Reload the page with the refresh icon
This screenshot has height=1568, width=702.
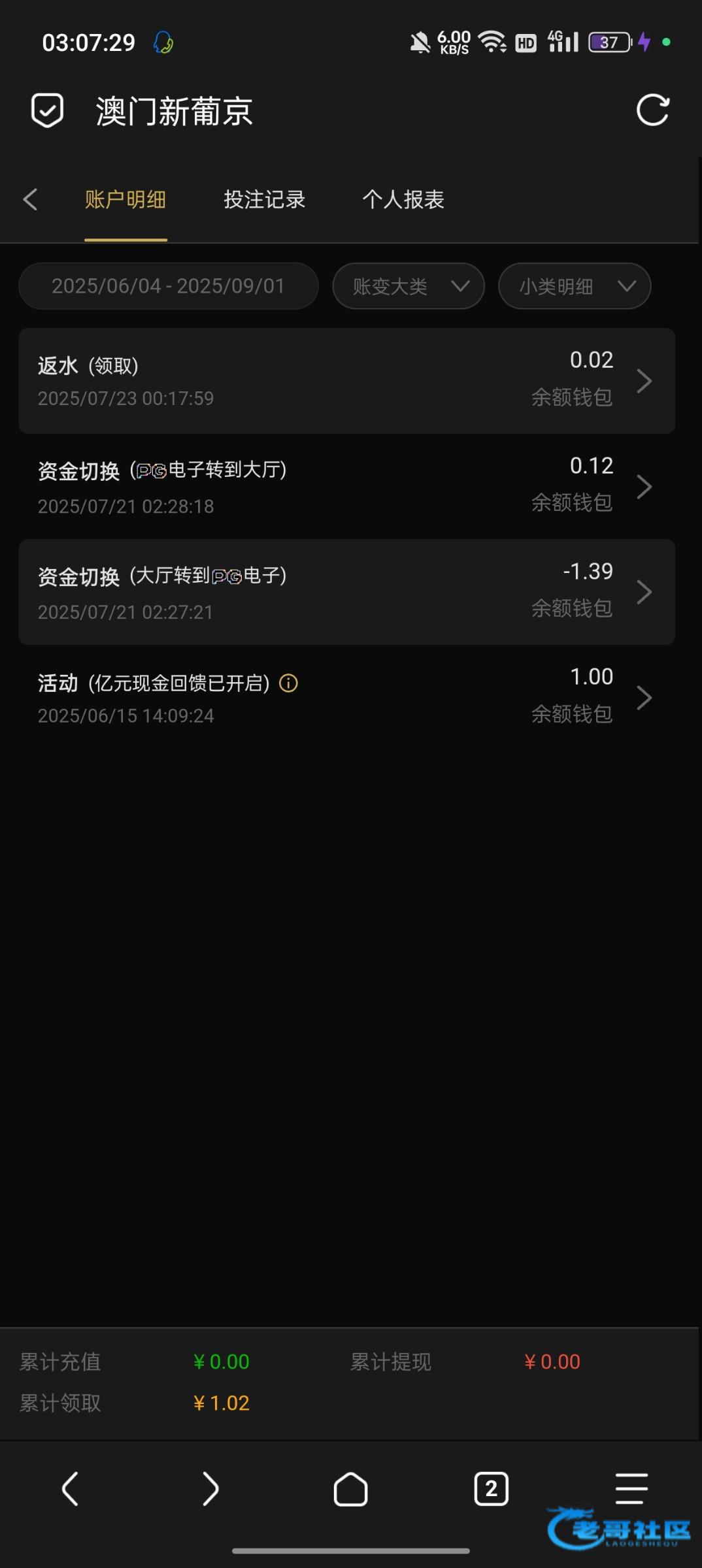coord(652,110)
